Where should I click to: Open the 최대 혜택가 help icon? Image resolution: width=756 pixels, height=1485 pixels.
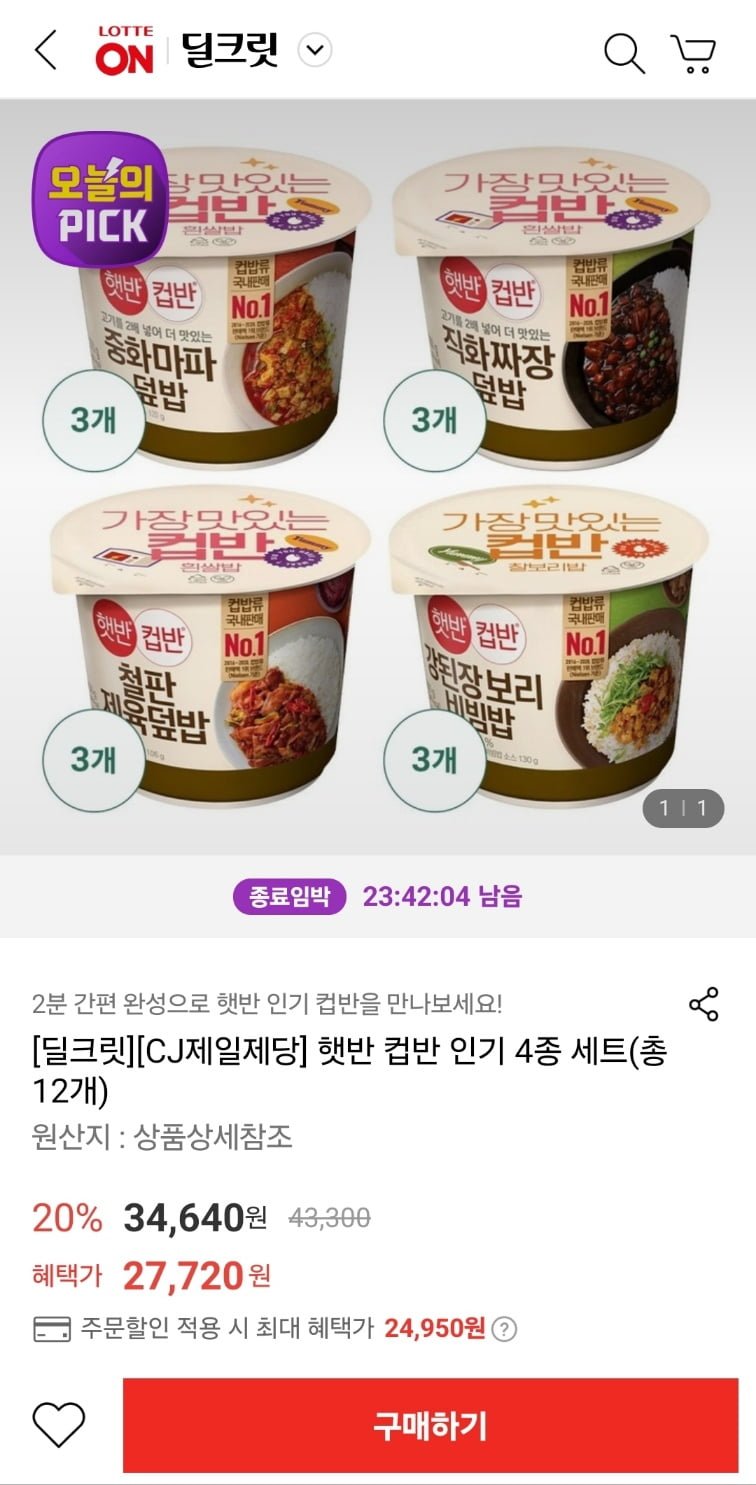coord(506,1329)
